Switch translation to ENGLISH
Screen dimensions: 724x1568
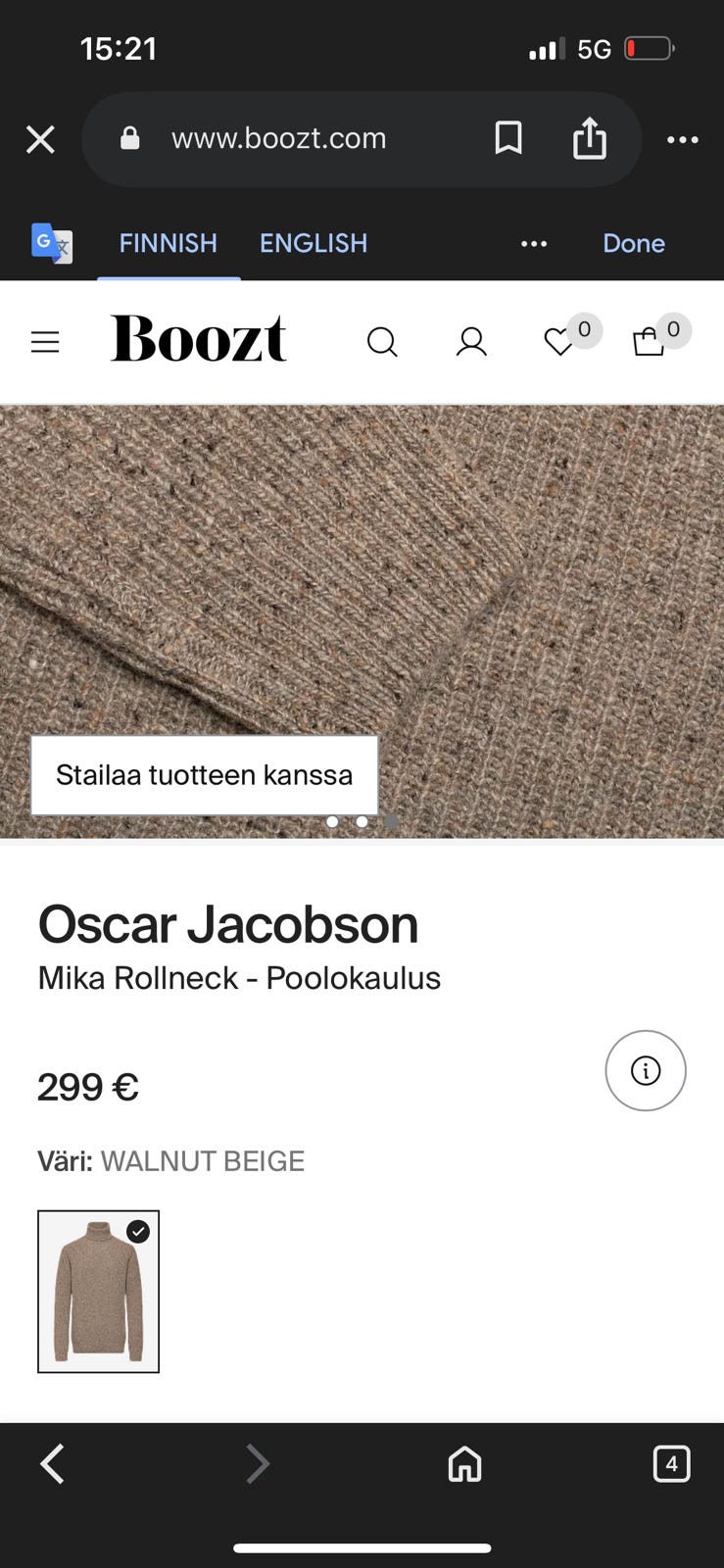pyautogui.click(x=314, y=243)
